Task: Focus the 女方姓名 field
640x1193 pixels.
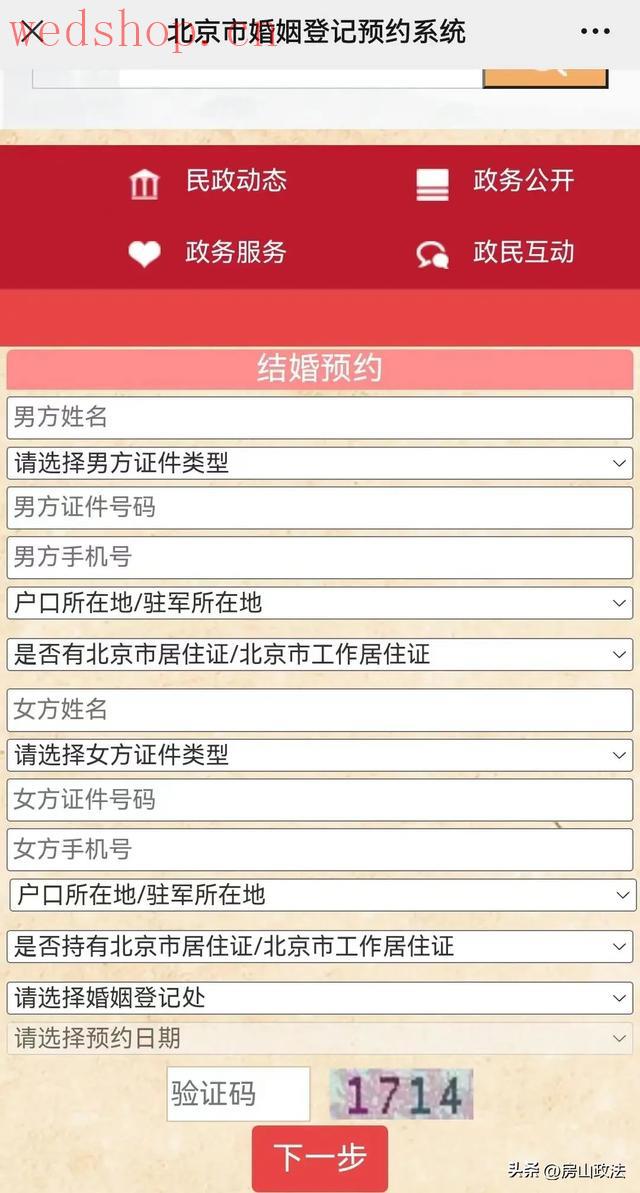Action: (320, 710)
